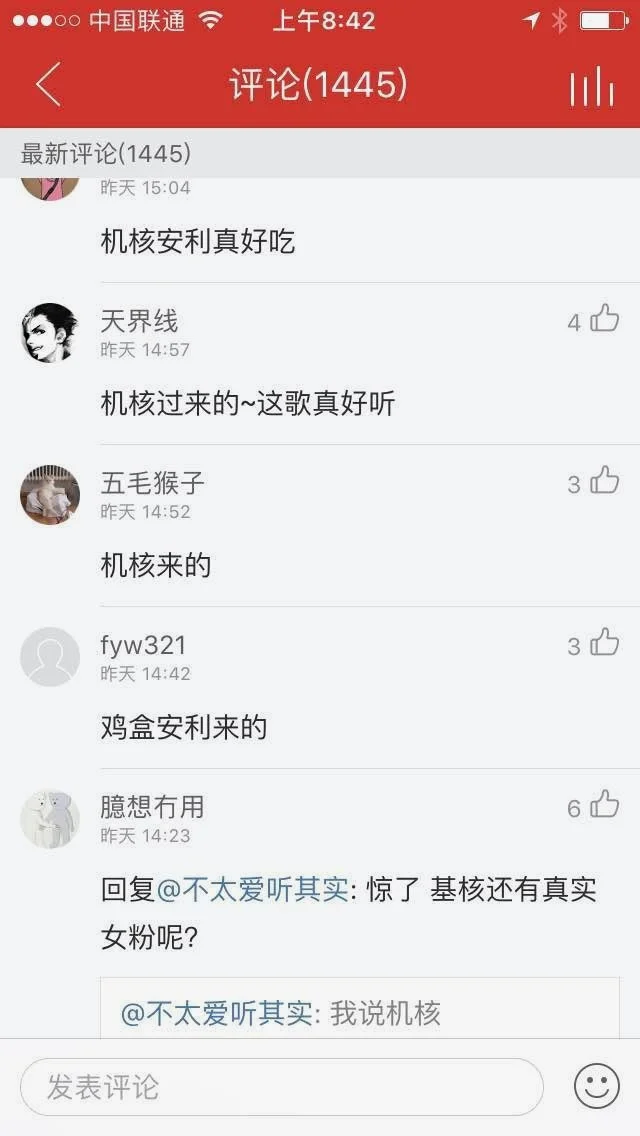Open the now-playing bars icon

591,86
